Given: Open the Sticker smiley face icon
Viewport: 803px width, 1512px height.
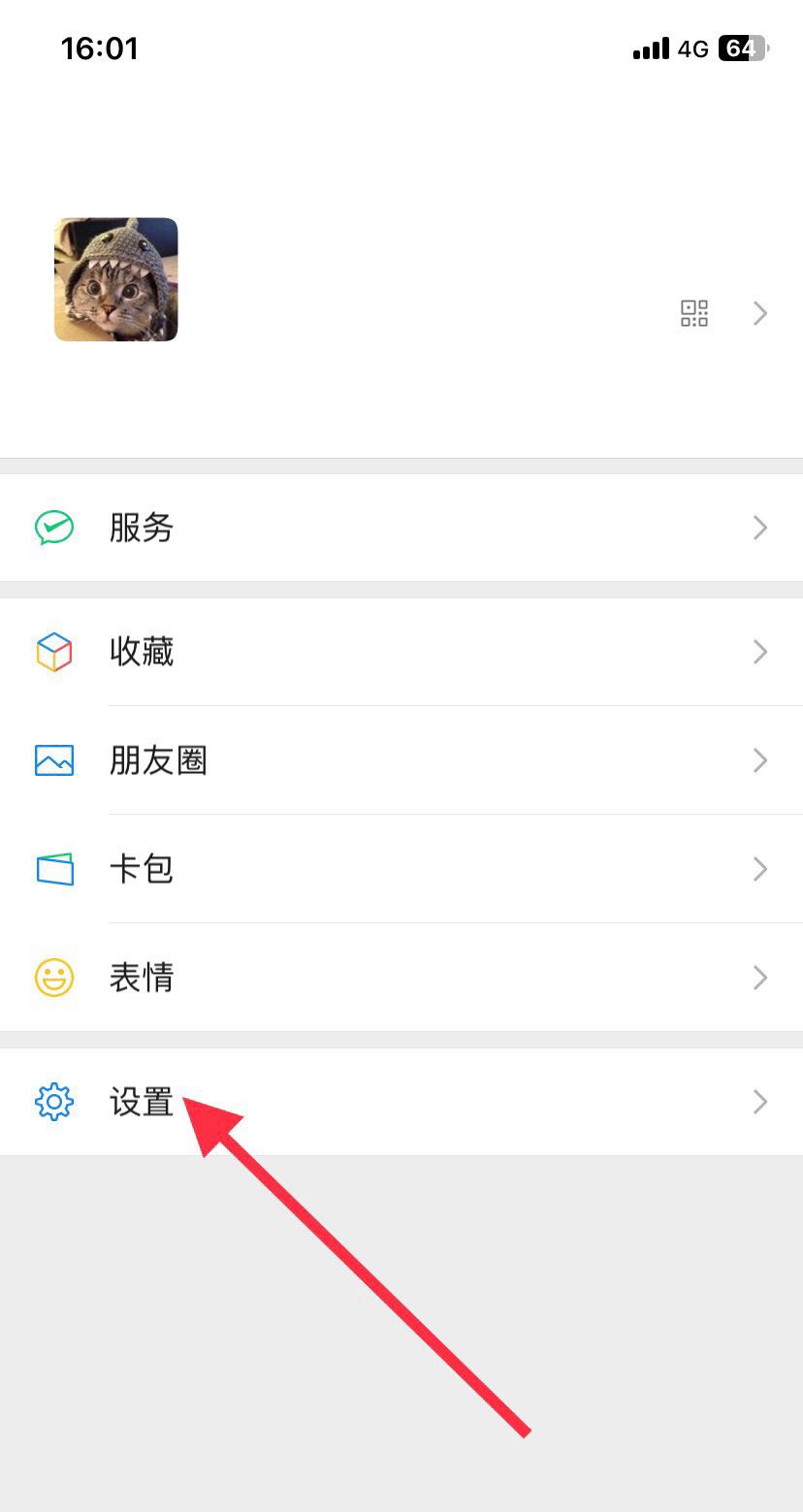Looking at the screenshot, I should 53,978.
